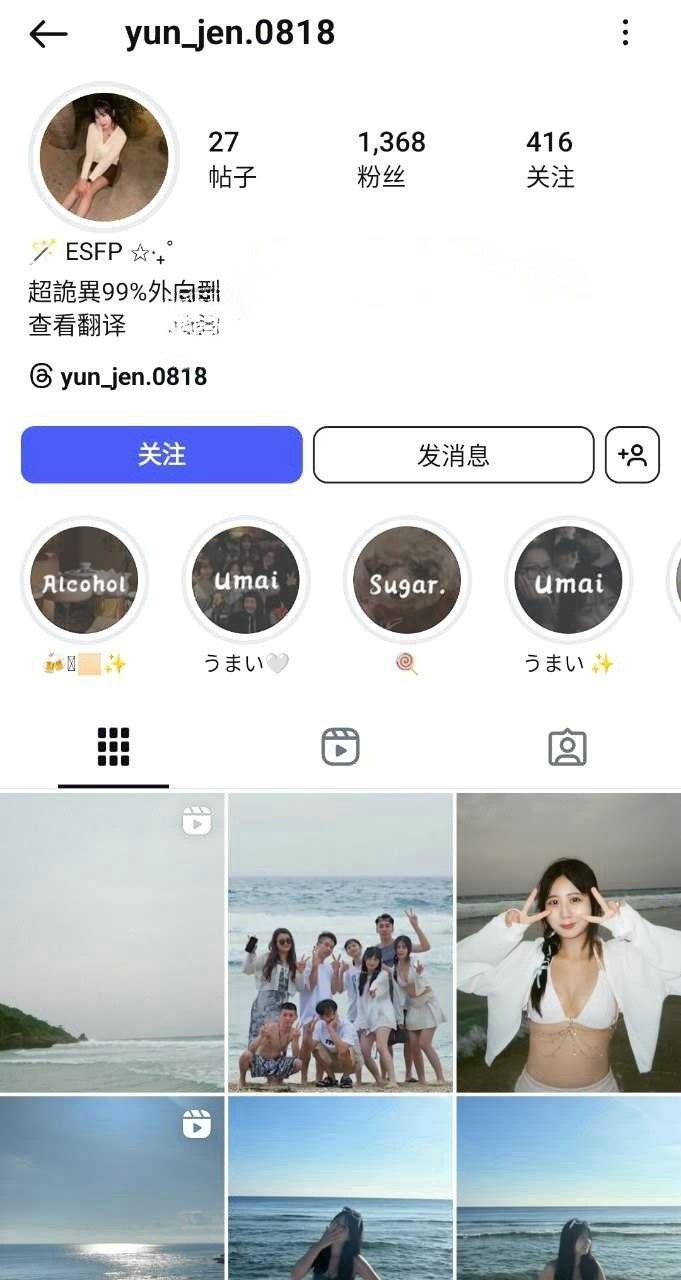This screenshot has width=681, height=1280.
Task: View the profile picture
Action: point(103,157)
